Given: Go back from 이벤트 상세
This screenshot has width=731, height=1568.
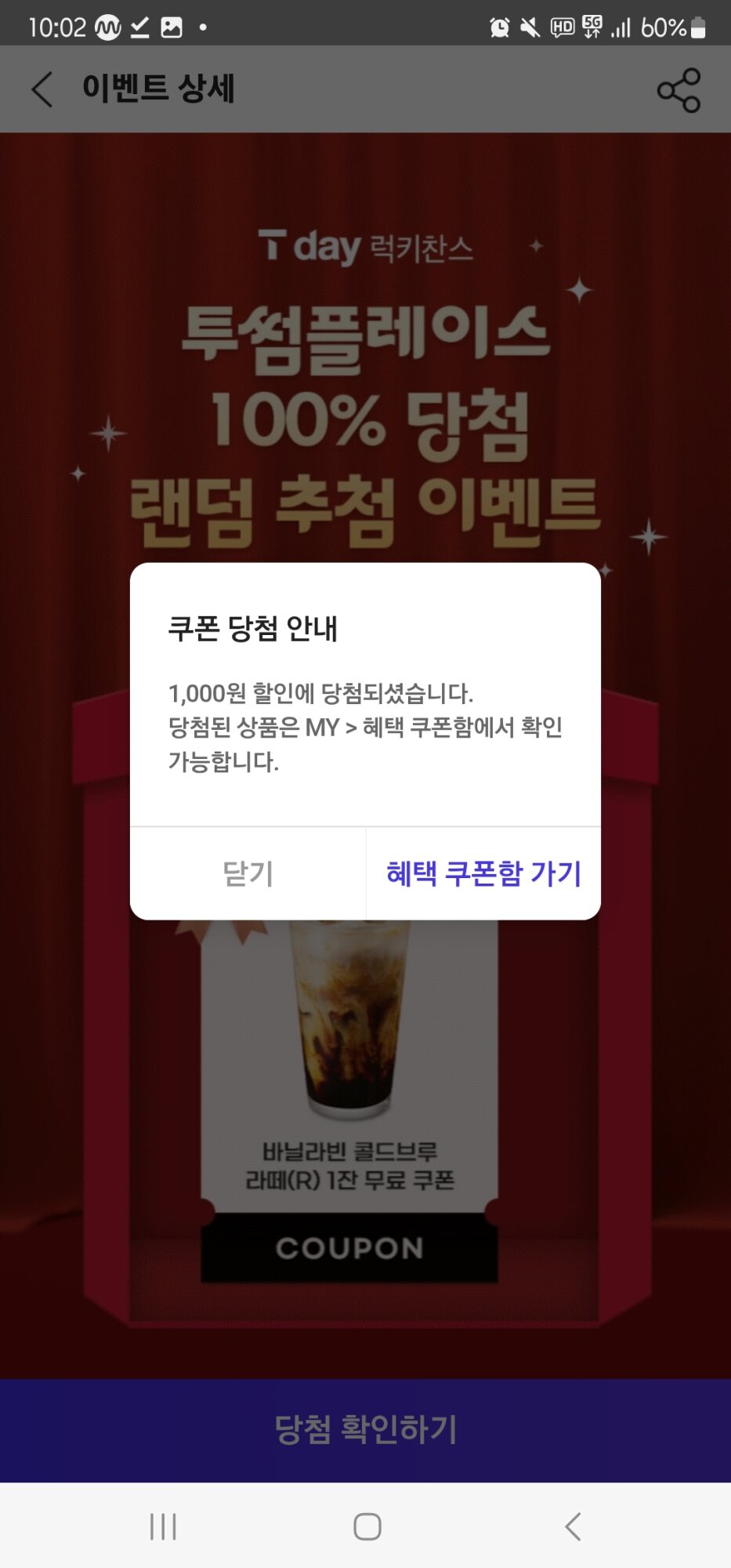Looking at the screenshot, I should pos(42,89).
